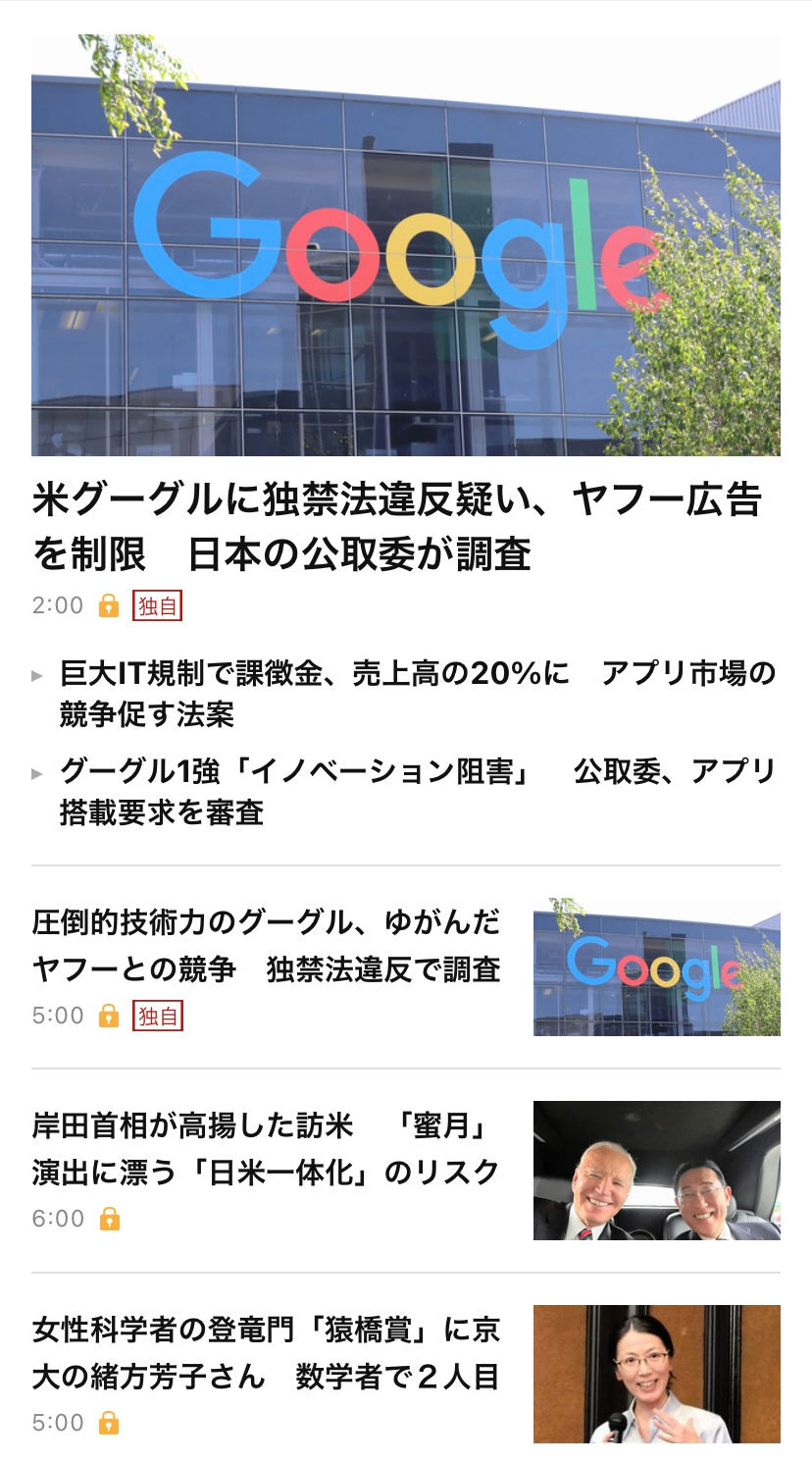This screenshot has height=1463, width=812.
Task: Open article about Google and Yahoo competition
Action: pos(267,946)
